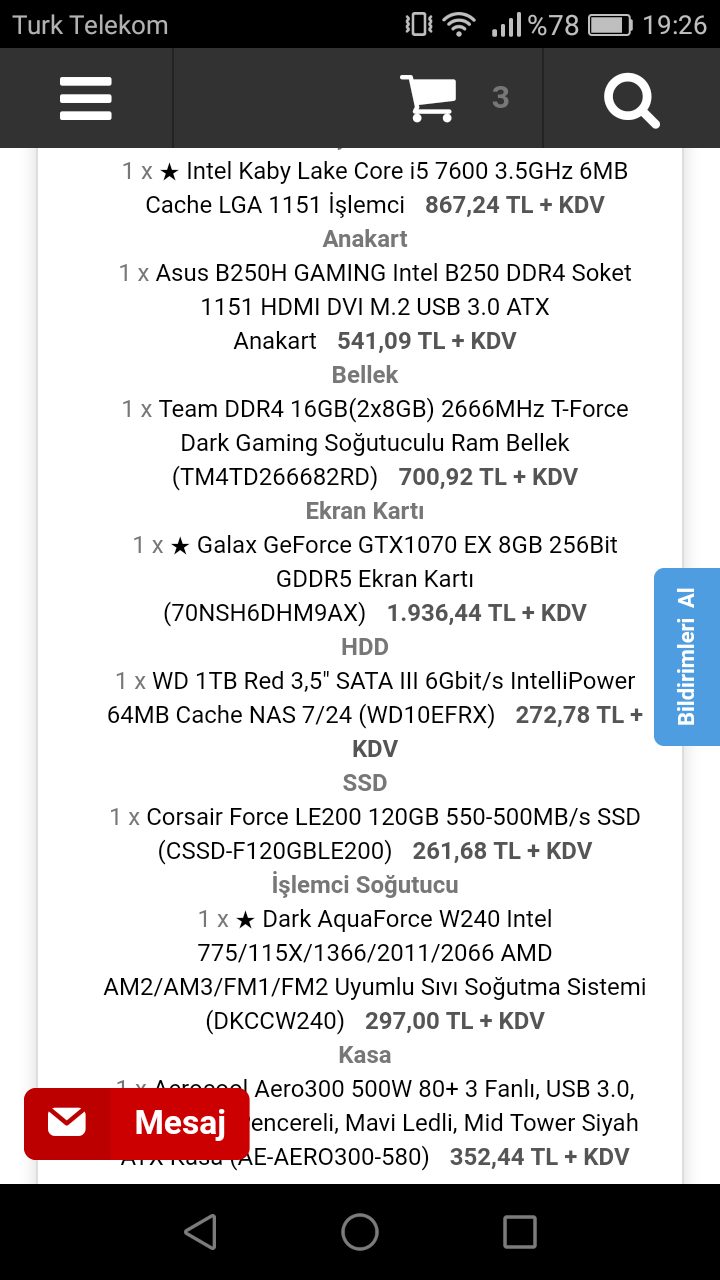Image resolution: width=720 pixels, height=1280 pixels.
Task: Open Asus B250H GAMING motherboard product
Action: pos(393,273)
